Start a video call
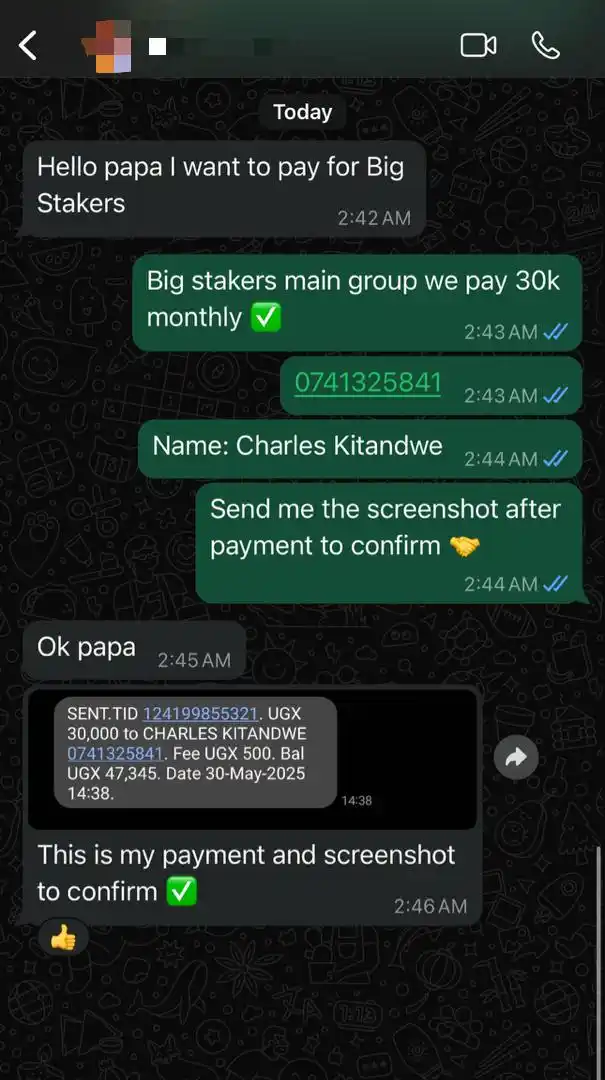Image resolution: width=605 pixels, height=1080 pixels. (478, 45)
